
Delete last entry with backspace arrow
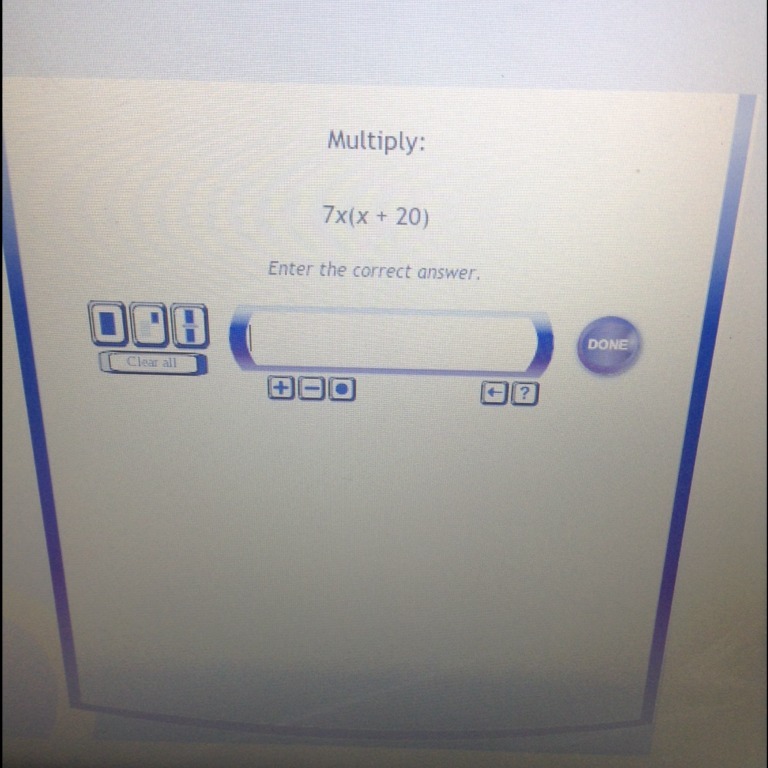coord(494,393)
